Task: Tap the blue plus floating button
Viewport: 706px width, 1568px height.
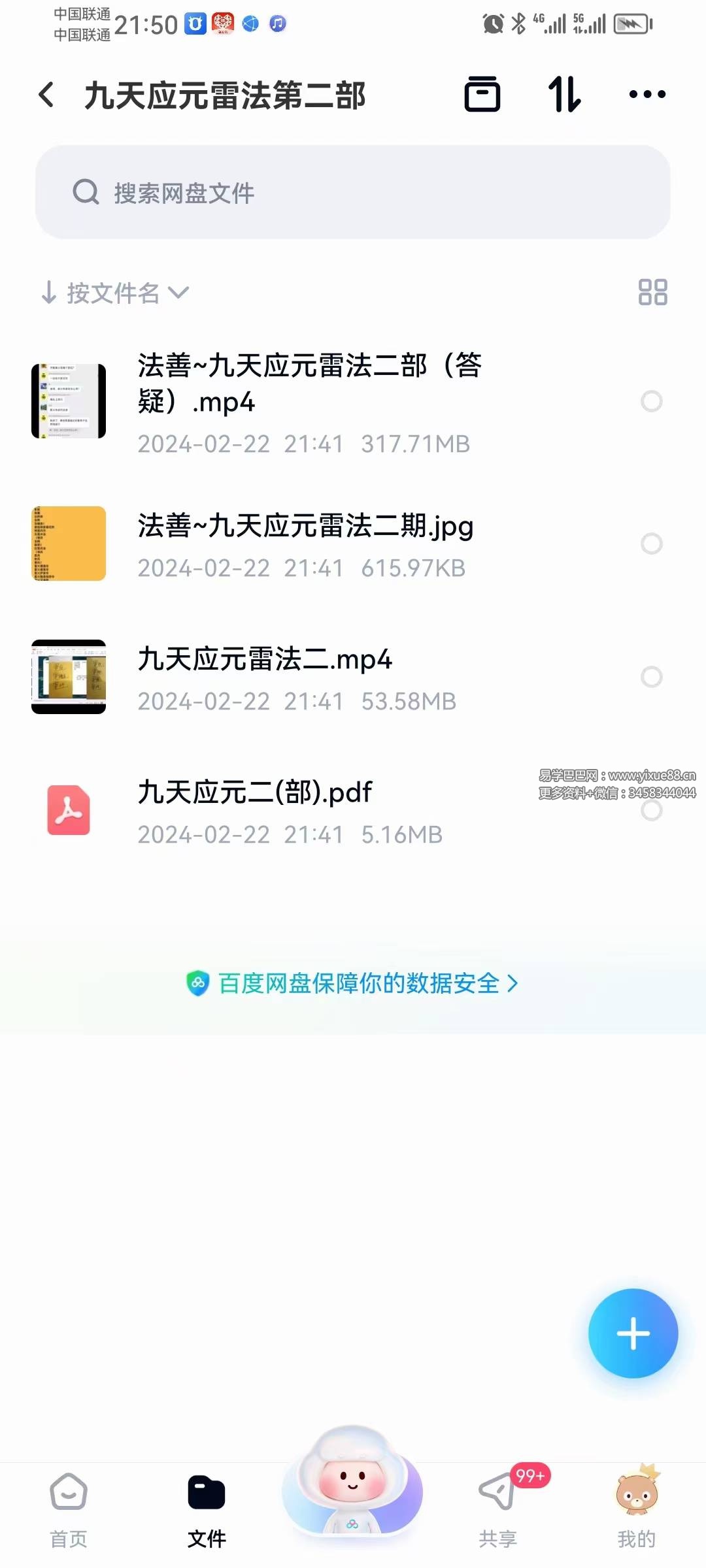Action: click(x=633, y=1333)
